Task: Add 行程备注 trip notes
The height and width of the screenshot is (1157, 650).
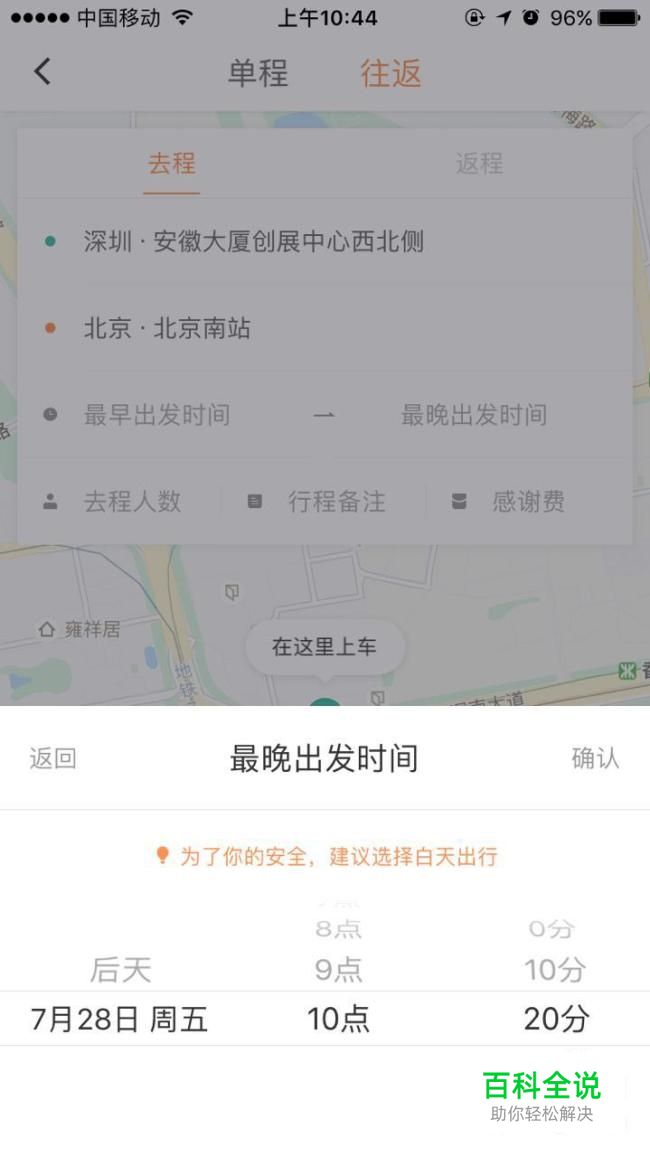Action: click(336, 502)
